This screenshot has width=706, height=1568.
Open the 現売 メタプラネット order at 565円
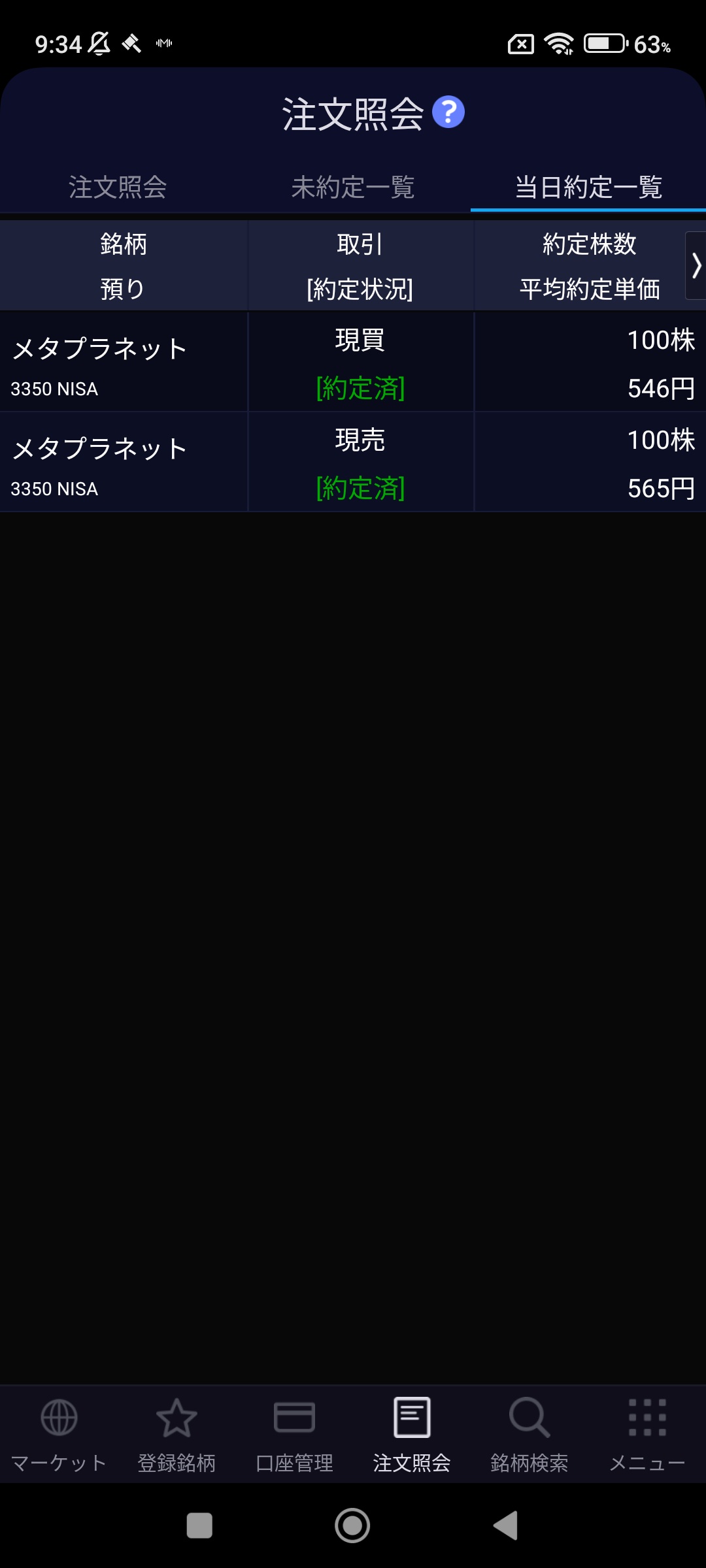coord(353,463)
